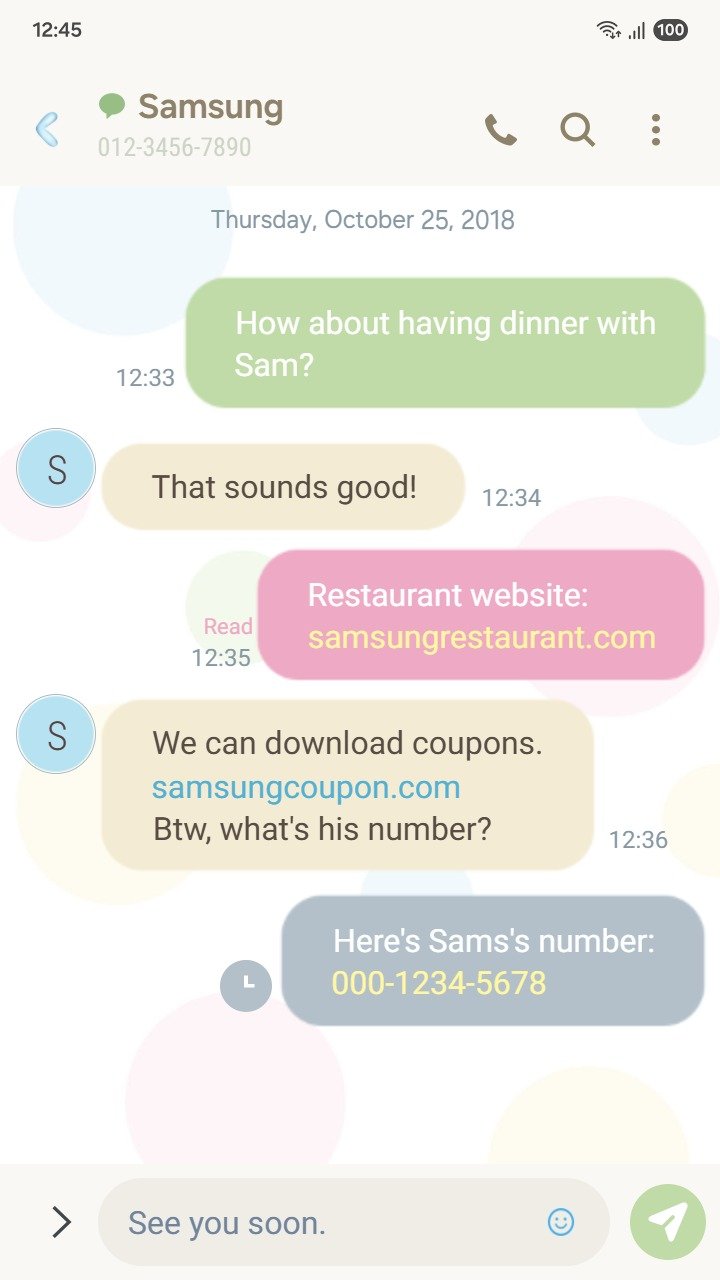Open the samsungrestaurant.com link
This screenshot has height=1280, width=720.
(x=481, y=638)
